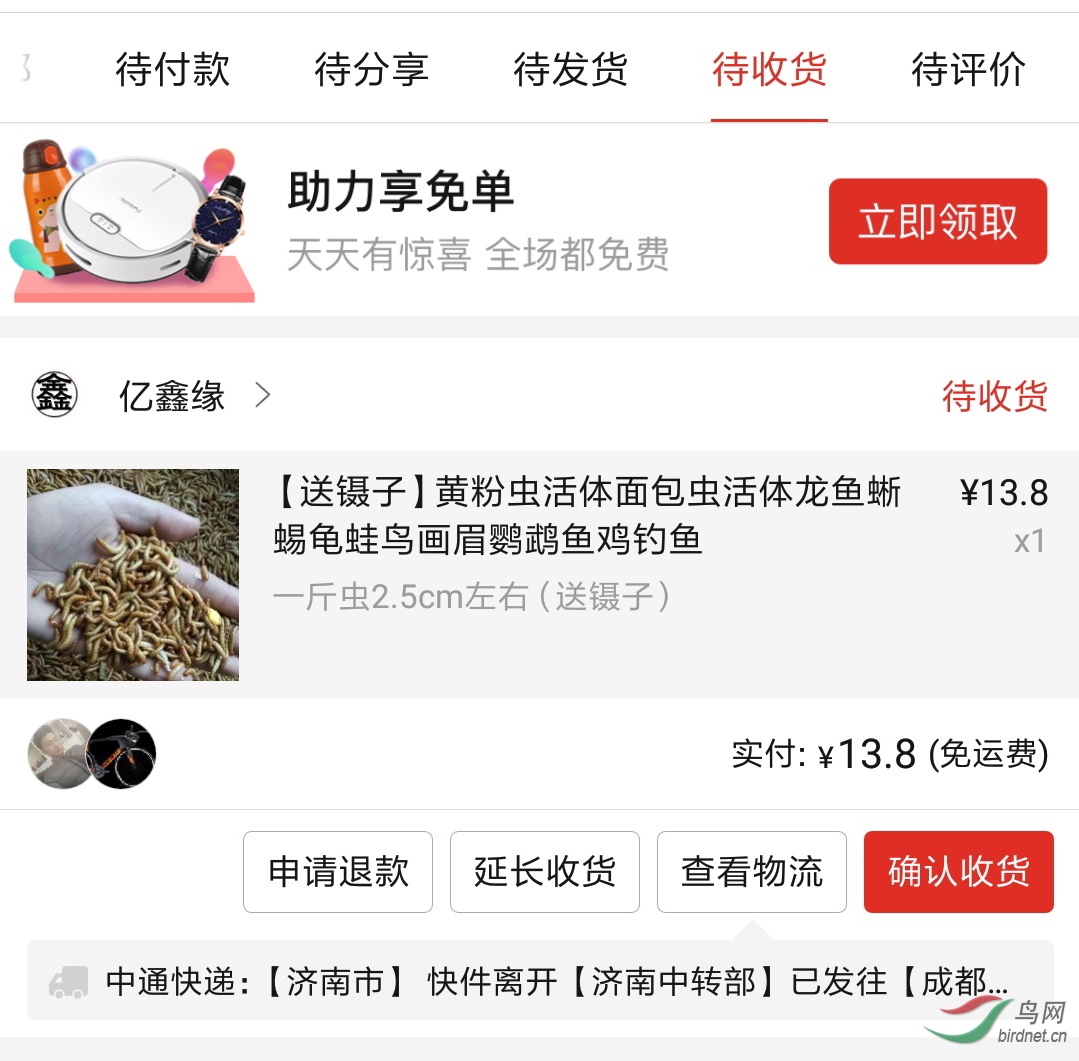Tap 确认收货 to confirm receipt
Image resolution: width=1079 pixels, height=1061 pixels.
[x=958, y=871]
